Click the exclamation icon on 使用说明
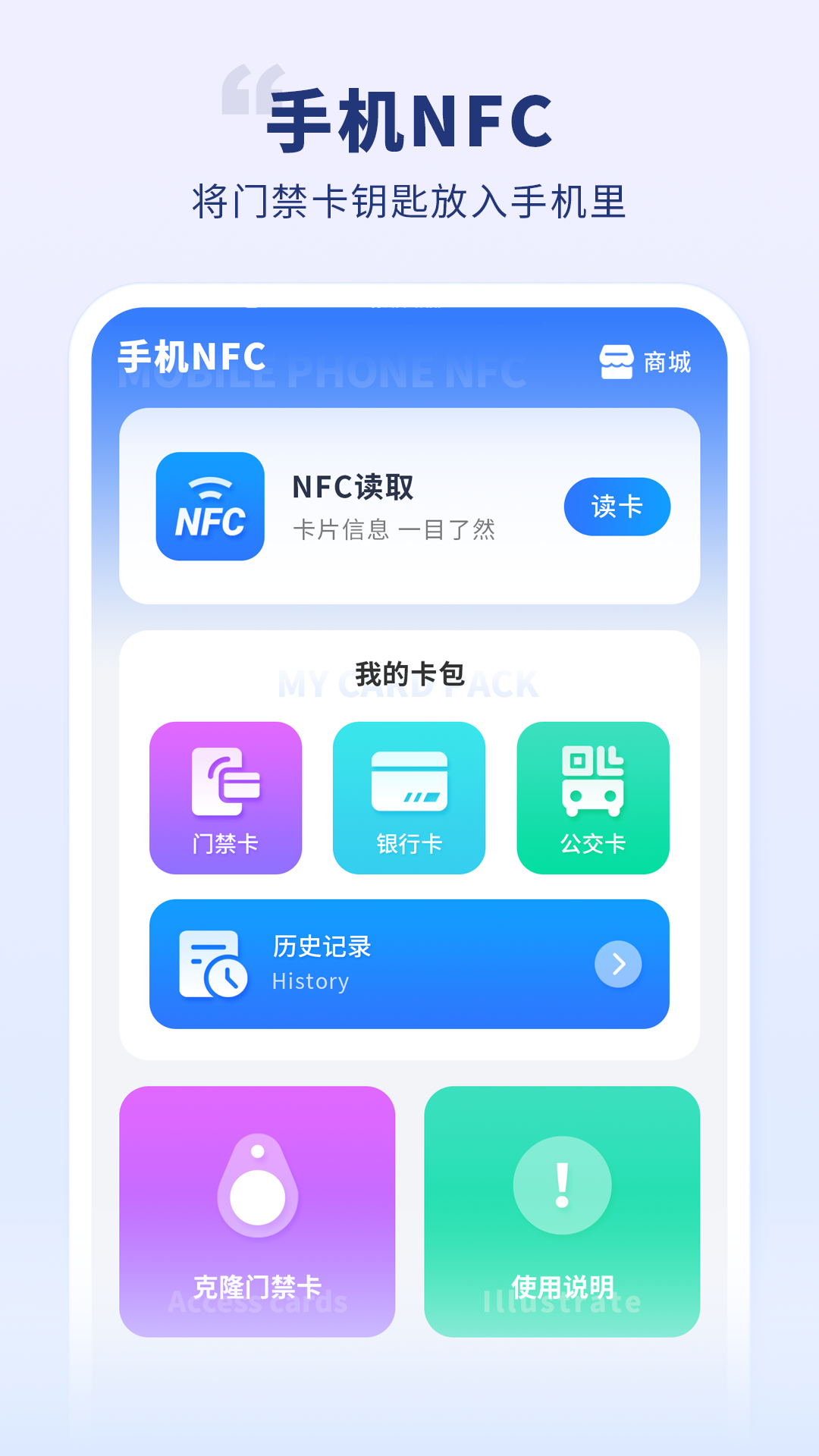The image size is (819, 1456). [562, 1185]
